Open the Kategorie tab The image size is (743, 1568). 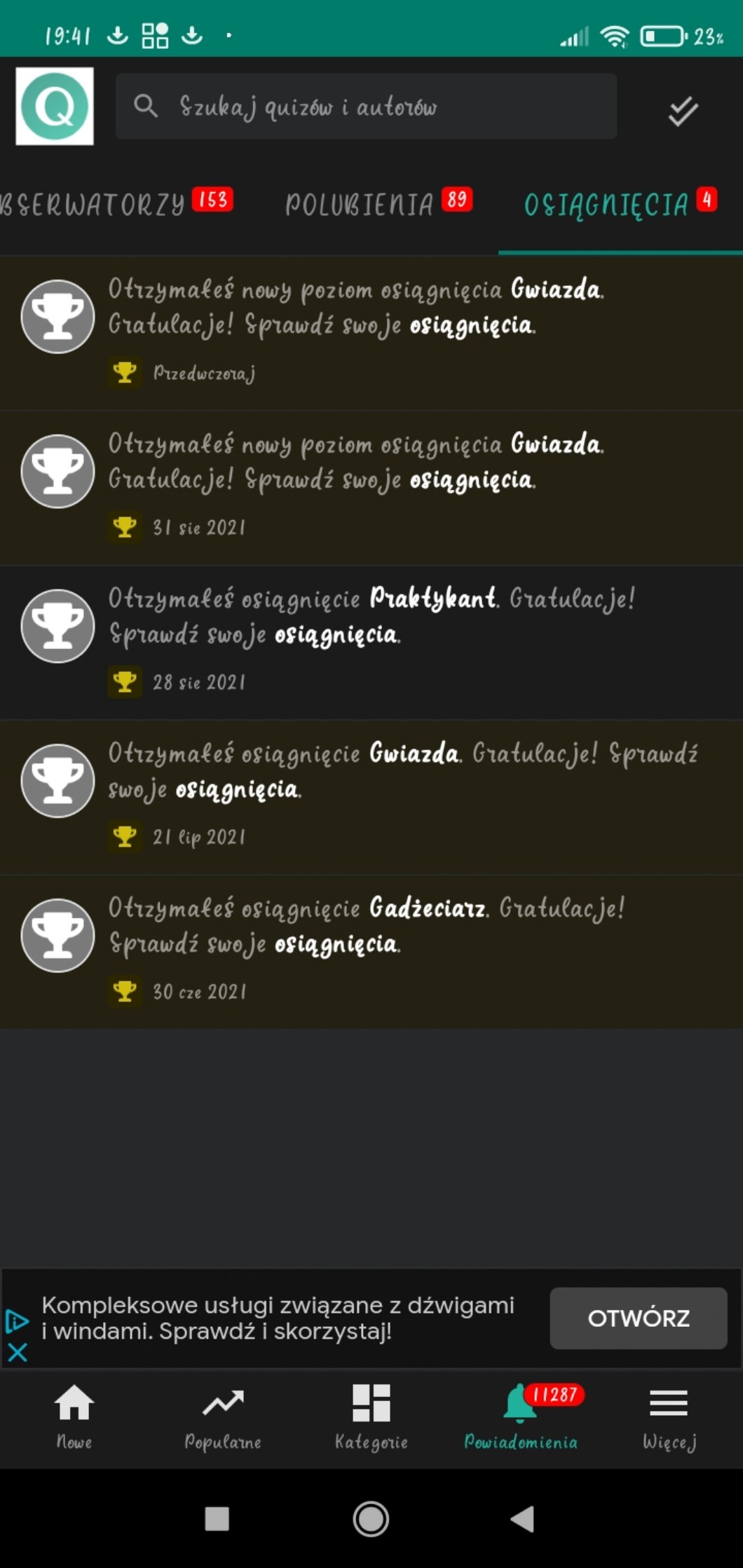click(371, 1416)
